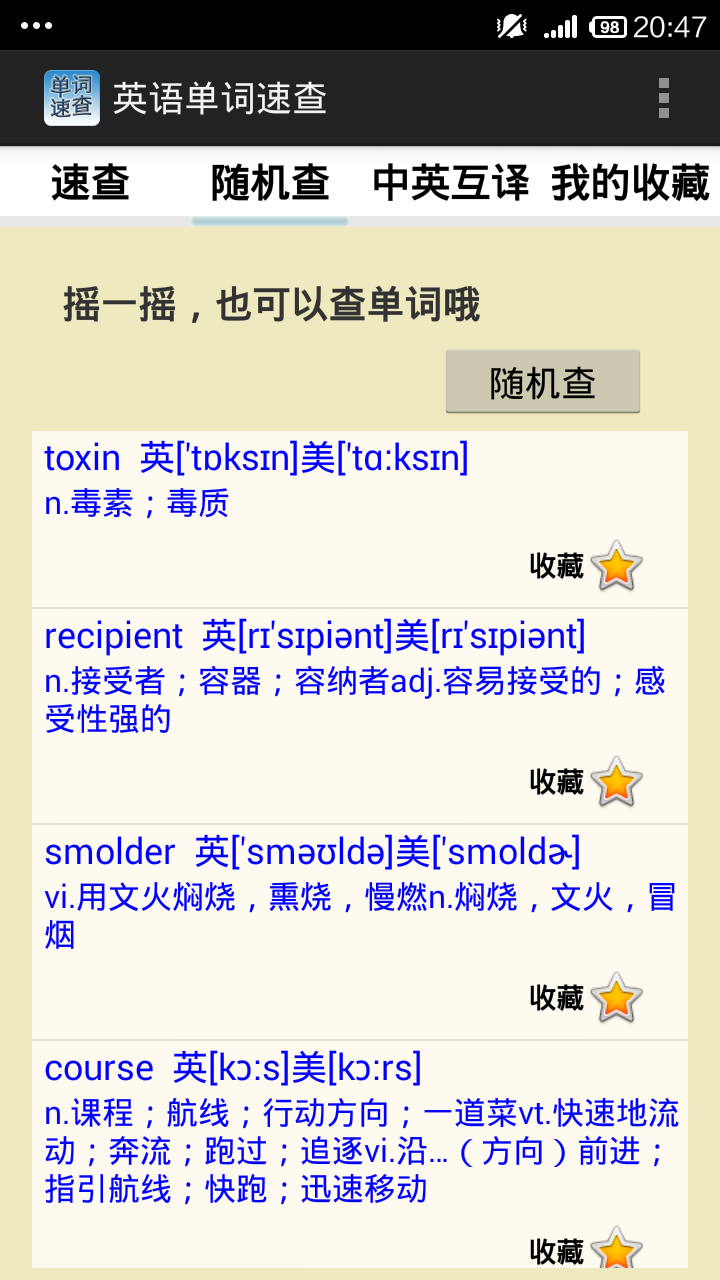Save the word course with star icon
Screen dimensions: 720x1280
coord(616,1250)
